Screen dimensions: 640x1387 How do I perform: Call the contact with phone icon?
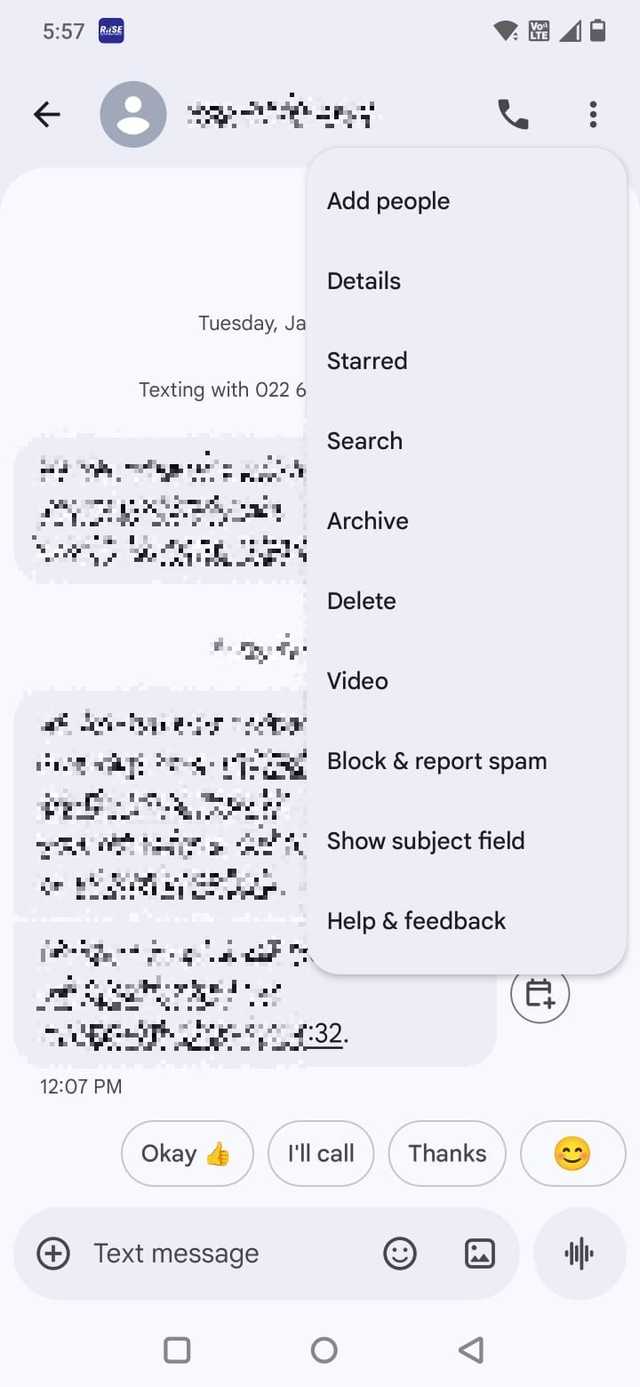tap(513, 115)
